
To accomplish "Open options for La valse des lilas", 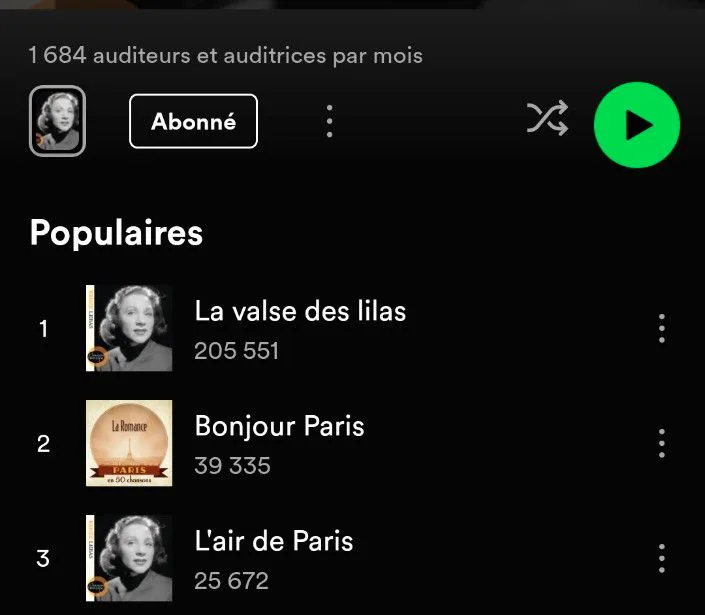I will [661, 329].
